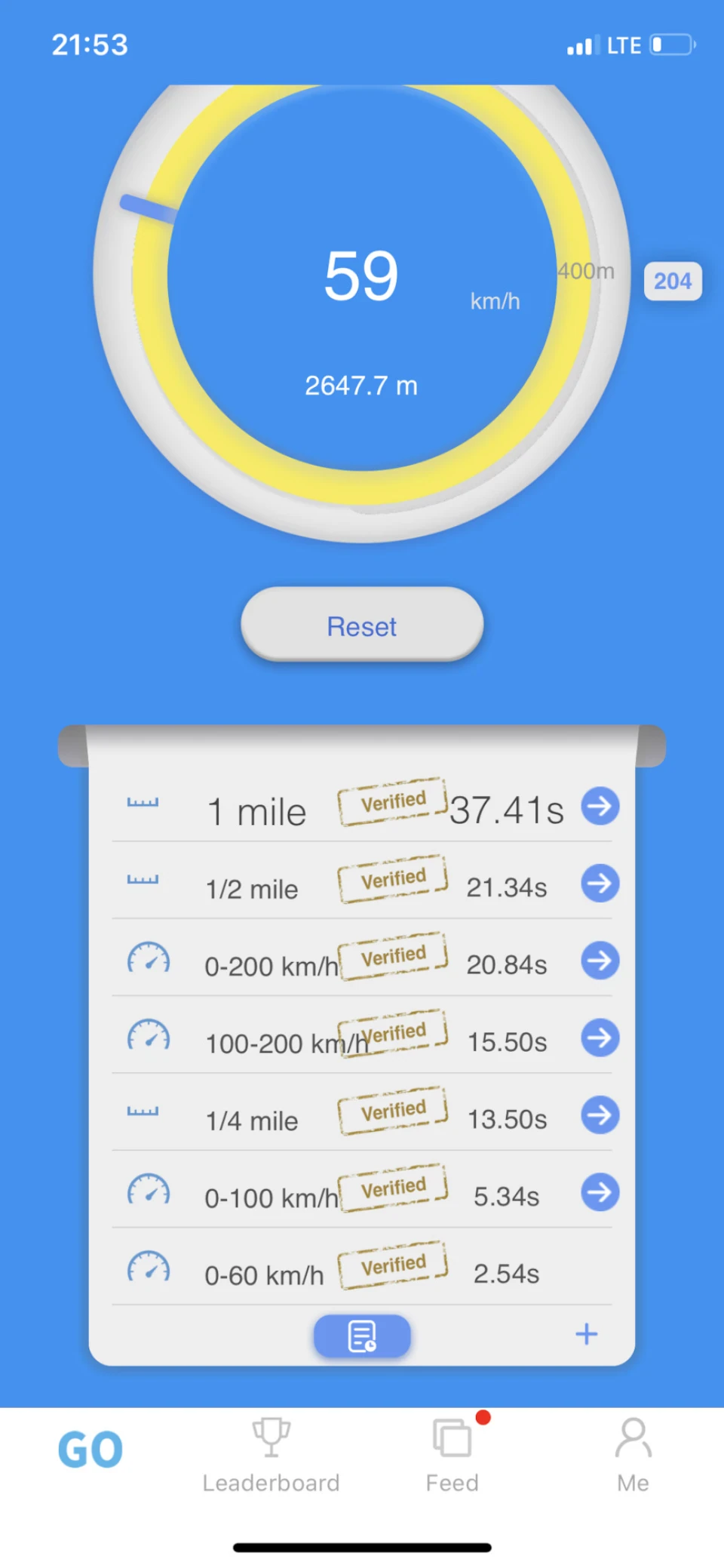The image size is (724, 1568).
Task: Open the 1 mile result arrow
Action: point(600,806)
